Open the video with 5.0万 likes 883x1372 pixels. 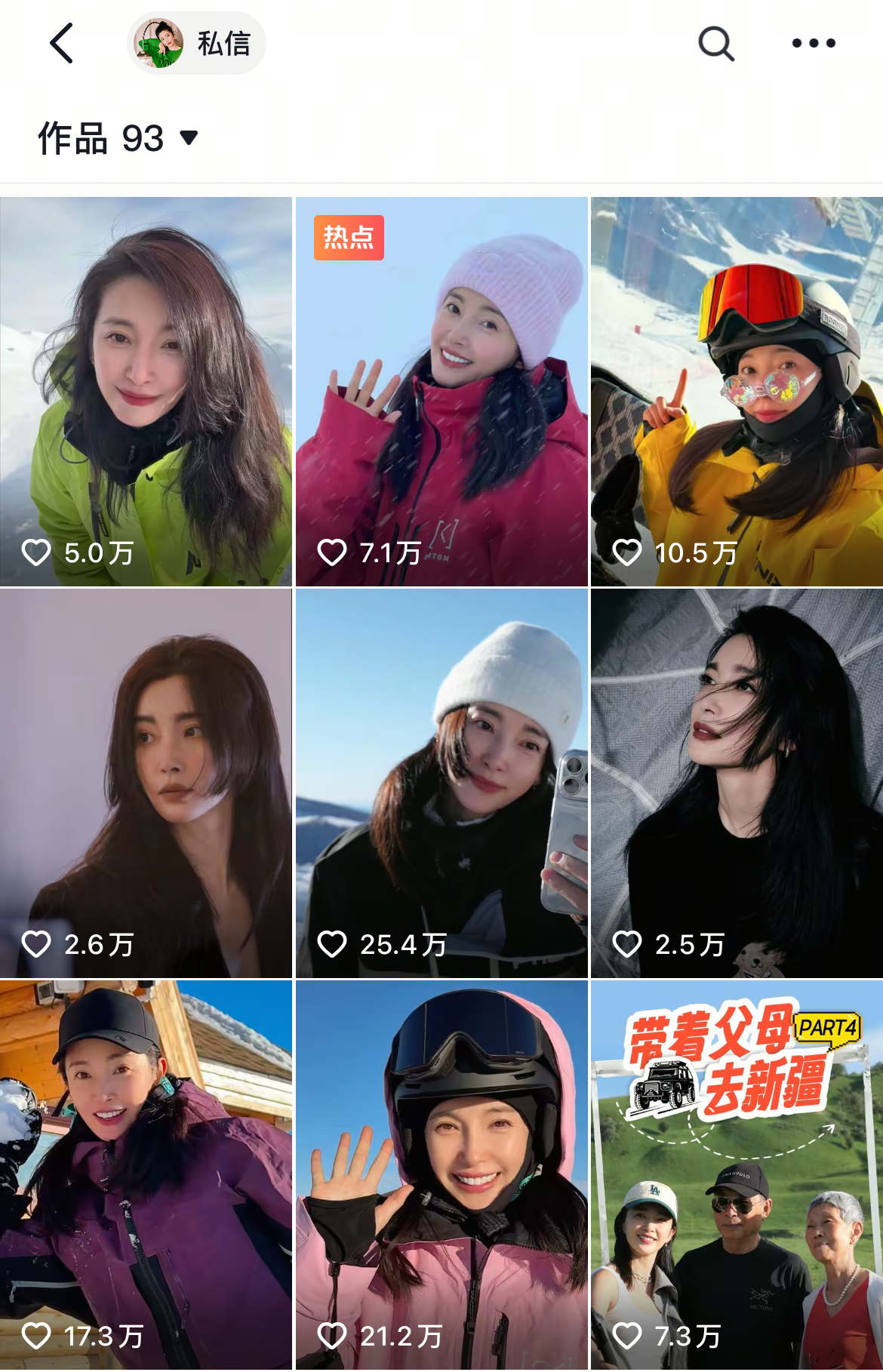(146, 391)
